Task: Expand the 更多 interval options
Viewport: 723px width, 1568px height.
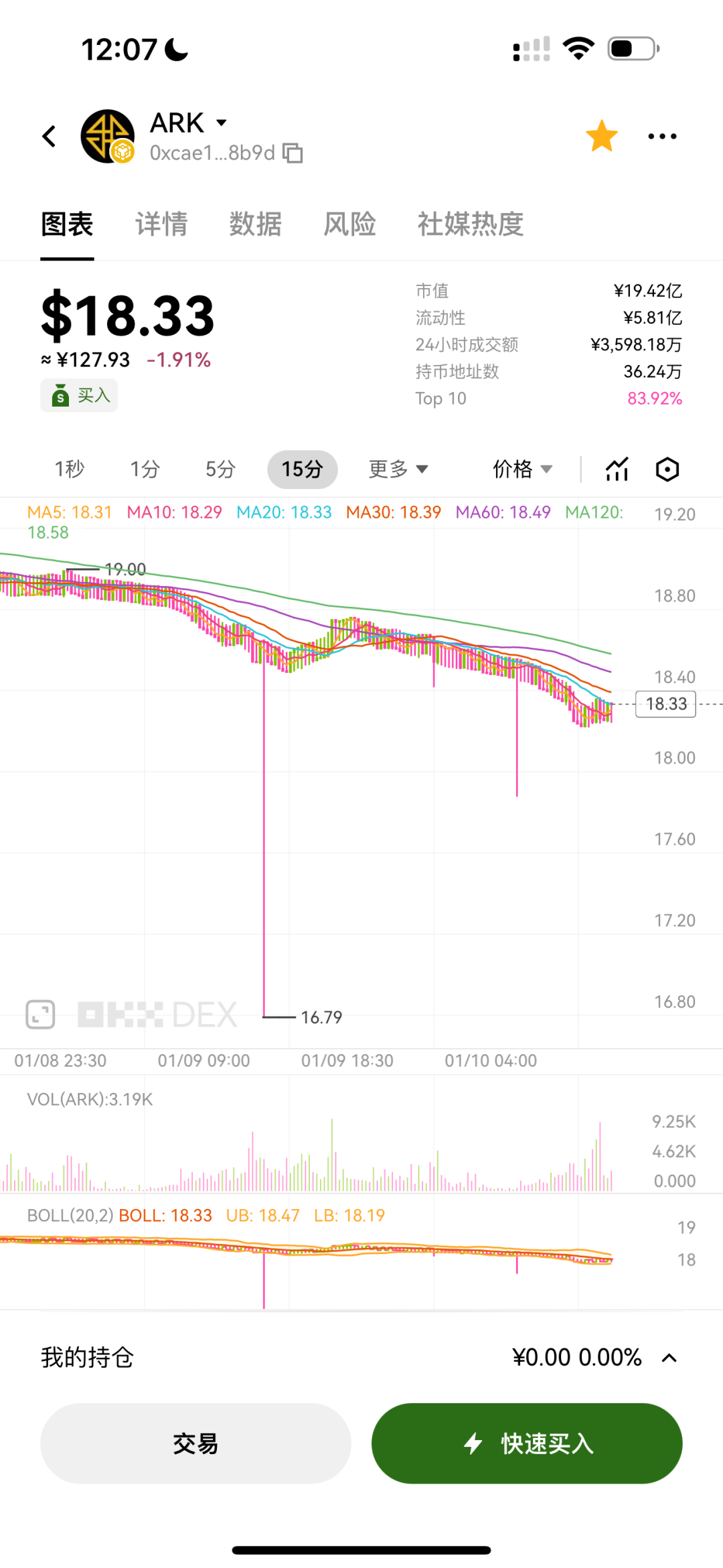Action: (x=398, y=469)
